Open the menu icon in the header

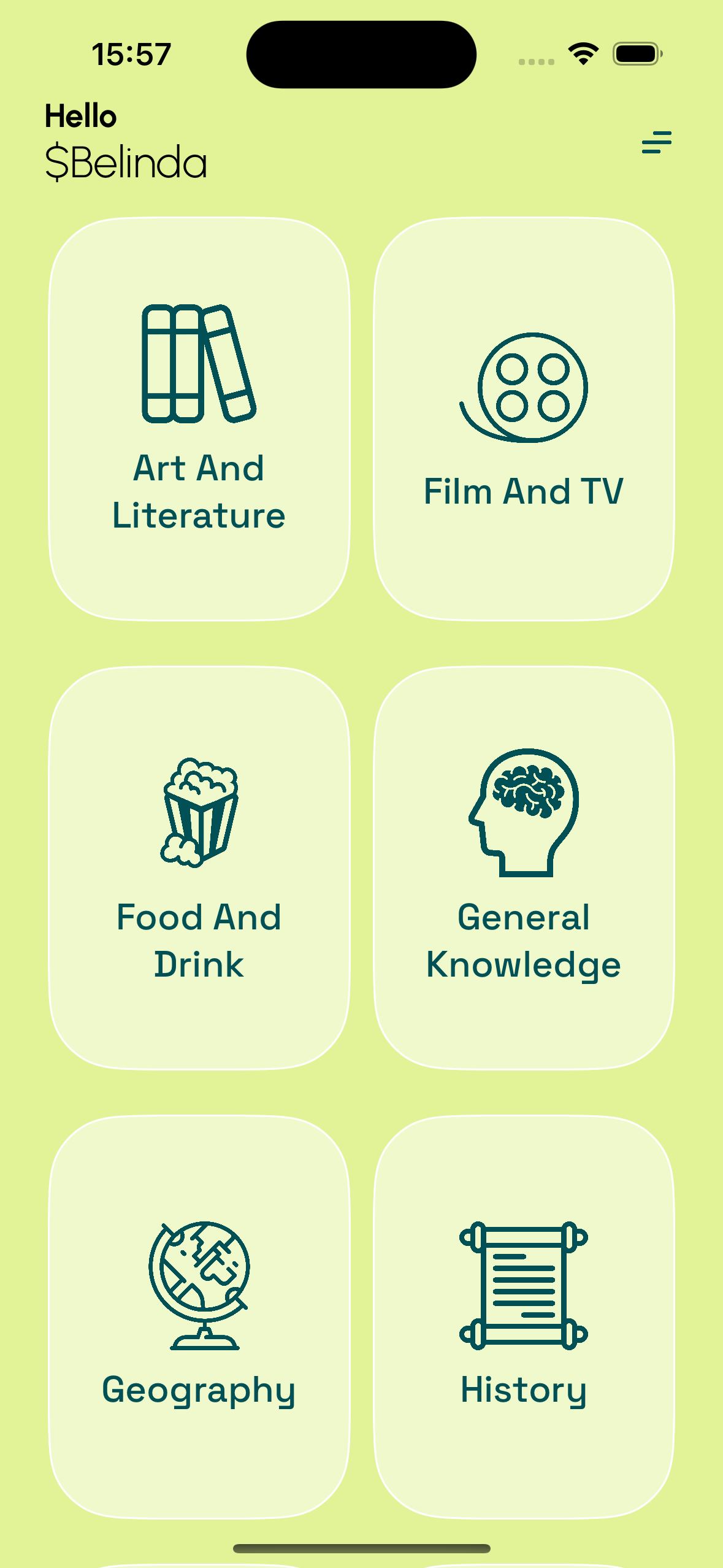(656, 142)
